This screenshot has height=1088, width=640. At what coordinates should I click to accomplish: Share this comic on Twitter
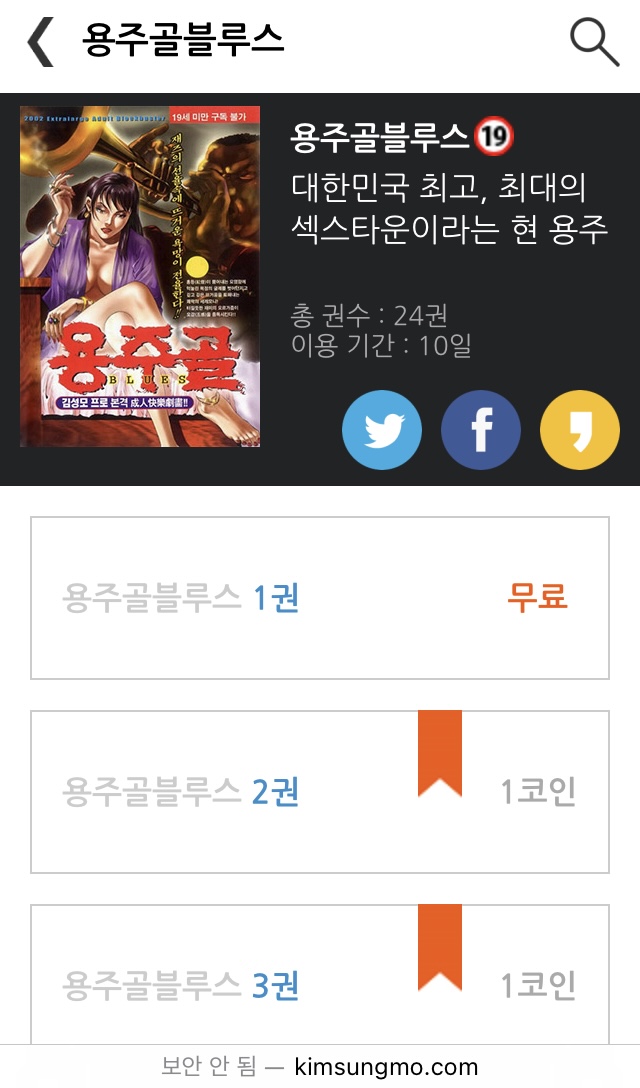(x=382, y=430)
